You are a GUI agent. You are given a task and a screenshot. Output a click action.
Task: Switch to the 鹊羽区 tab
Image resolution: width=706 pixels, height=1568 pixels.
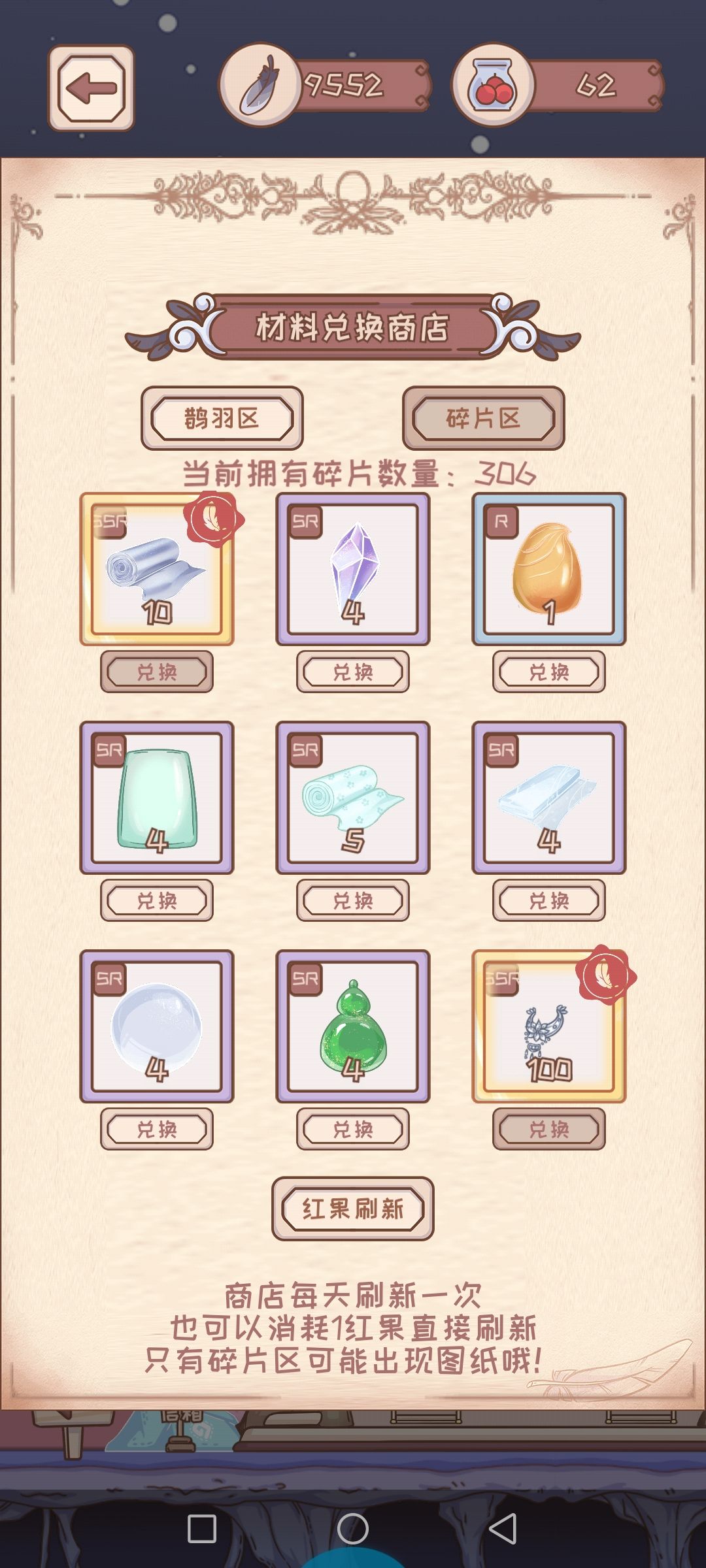coord(221,418)
